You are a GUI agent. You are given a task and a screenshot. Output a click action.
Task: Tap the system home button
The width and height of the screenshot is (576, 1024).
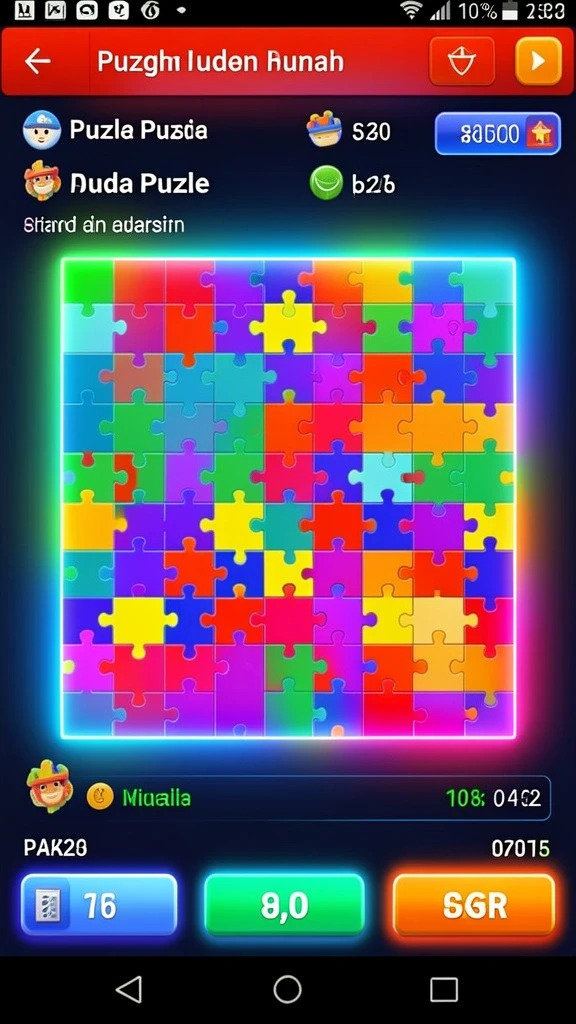click(287, 989)
